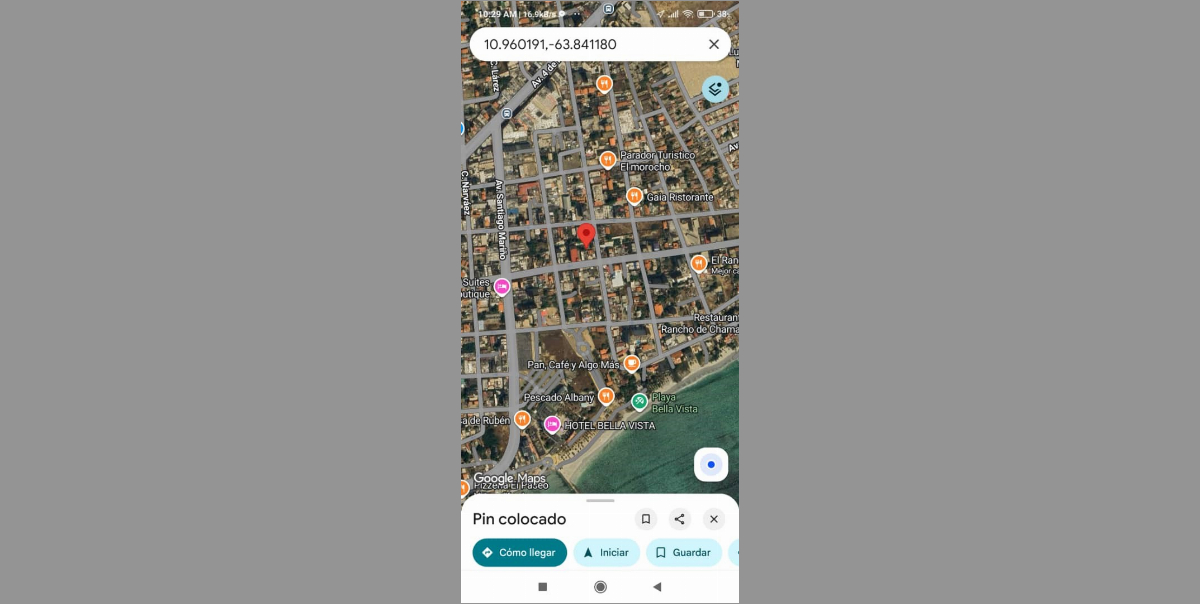Screen dimensions: 1200x604
Task: Share the dropped pin location
Action: click(x=680, y=519)
